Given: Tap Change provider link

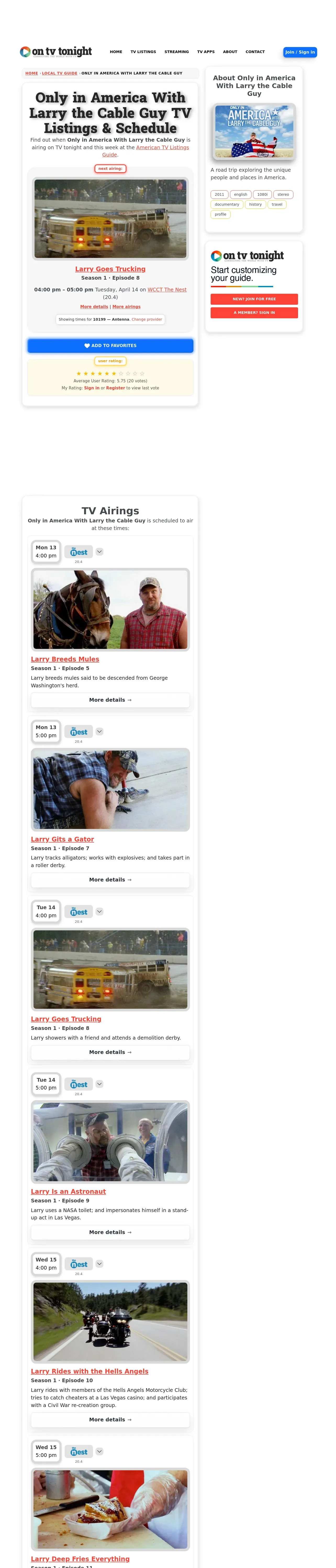Looking at the screenshot, I should [147, 320].
